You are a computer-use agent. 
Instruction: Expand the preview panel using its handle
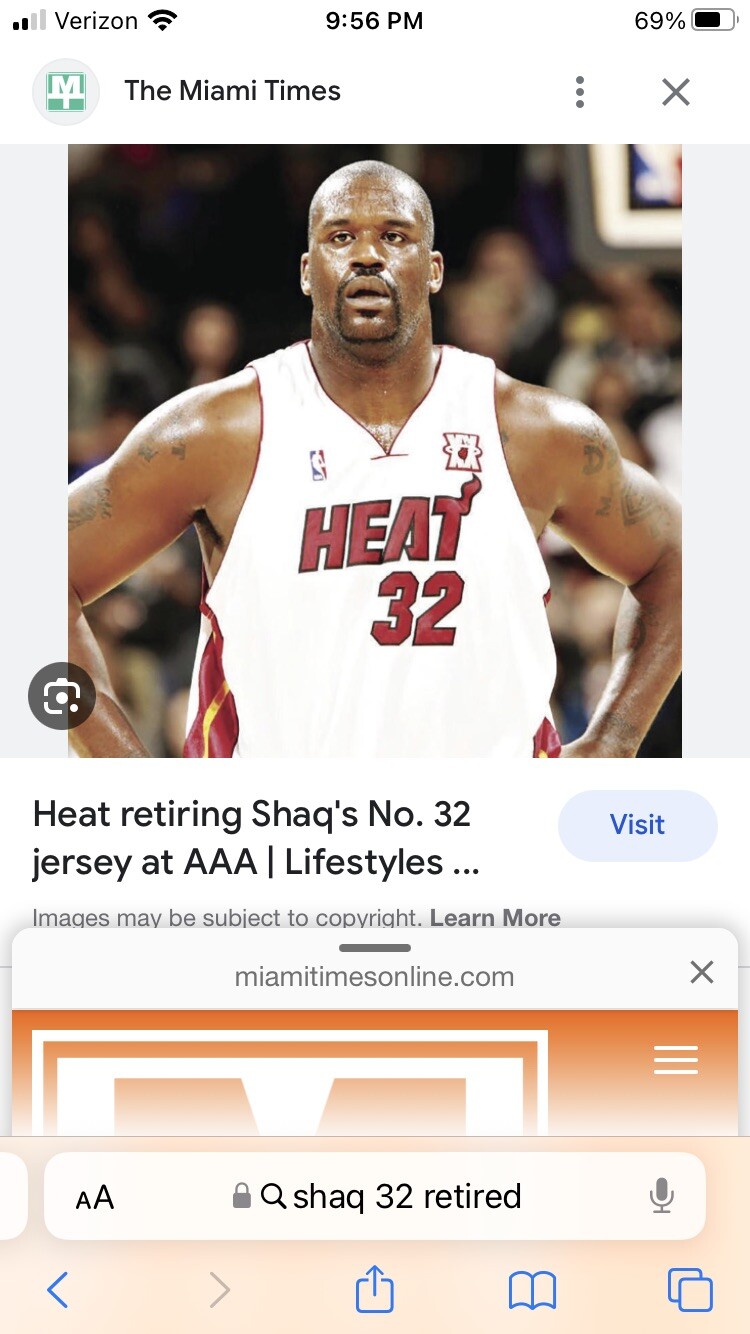click(375, 947)
